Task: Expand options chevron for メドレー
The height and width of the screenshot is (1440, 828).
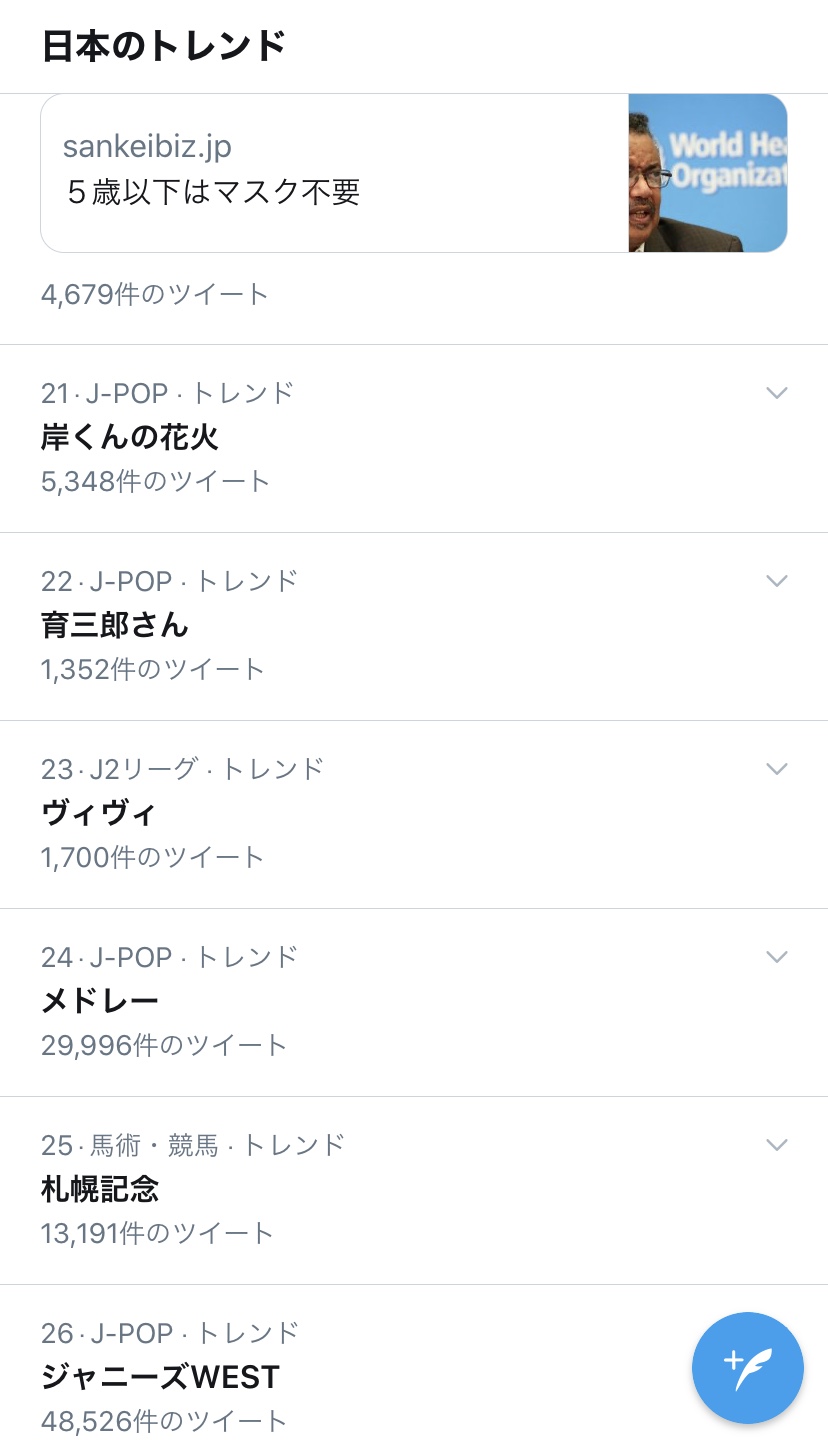Action: coord(777,956)
